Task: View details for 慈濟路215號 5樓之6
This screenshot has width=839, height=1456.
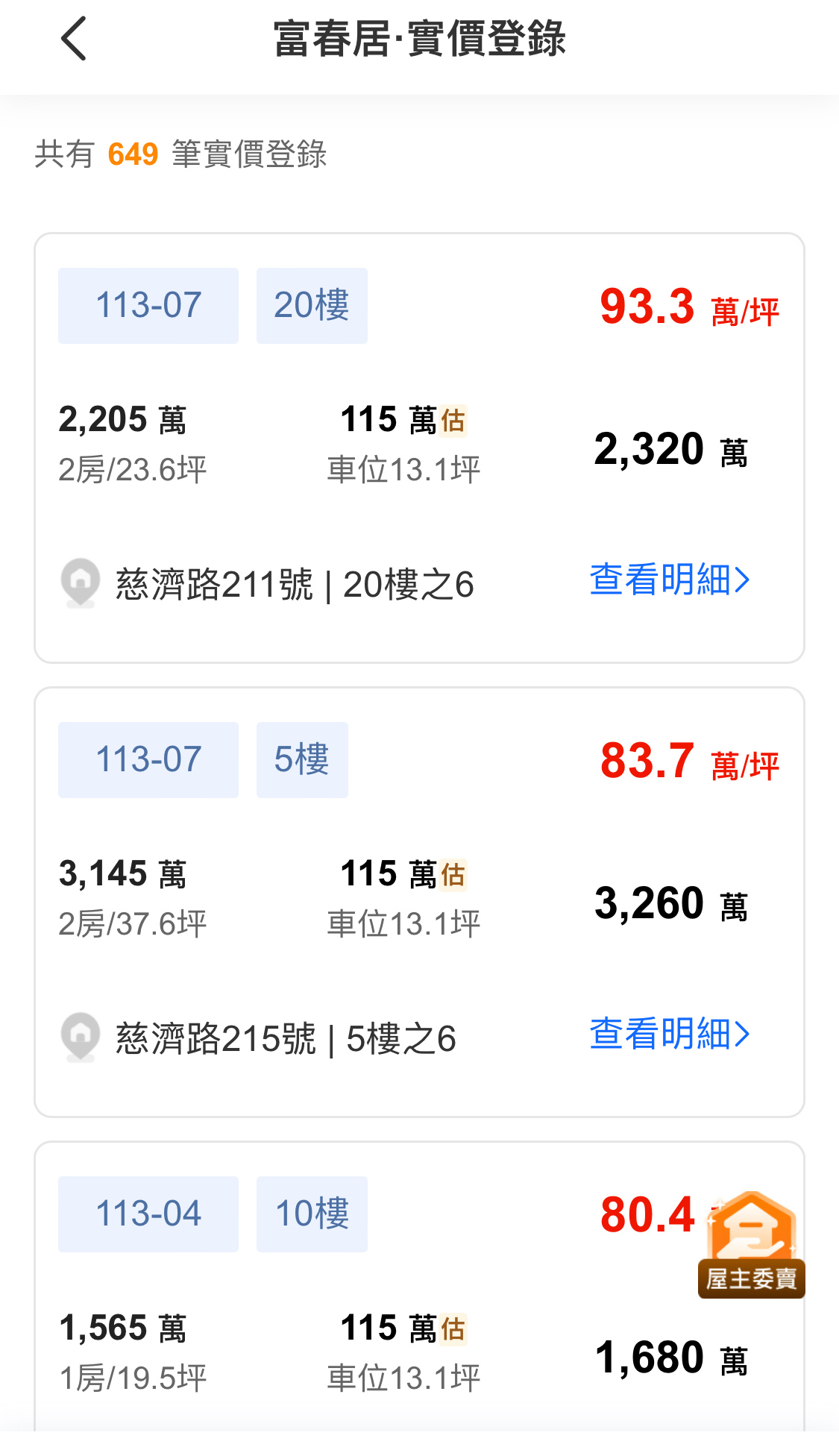Action: tap(669, 1034)
